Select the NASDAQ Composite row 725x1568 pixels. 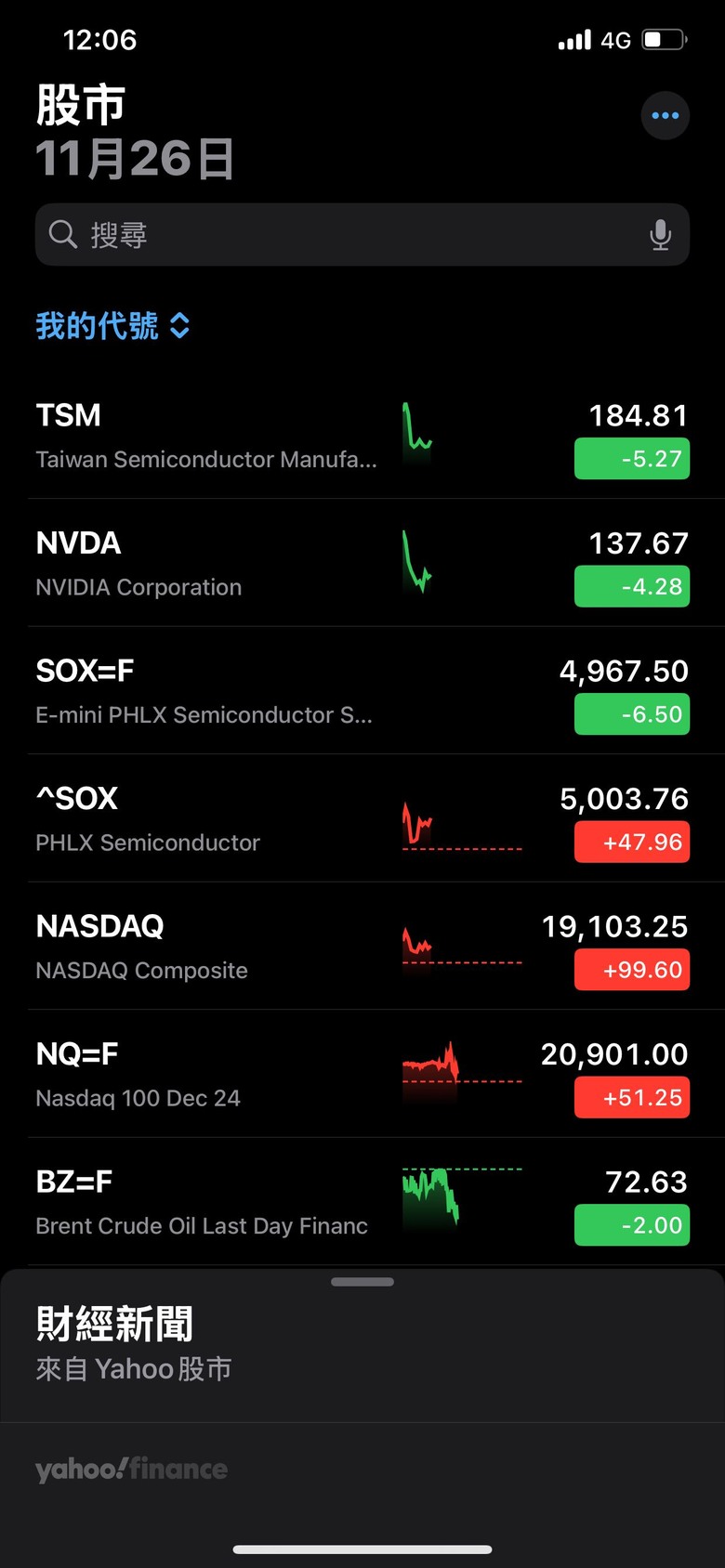362,947
